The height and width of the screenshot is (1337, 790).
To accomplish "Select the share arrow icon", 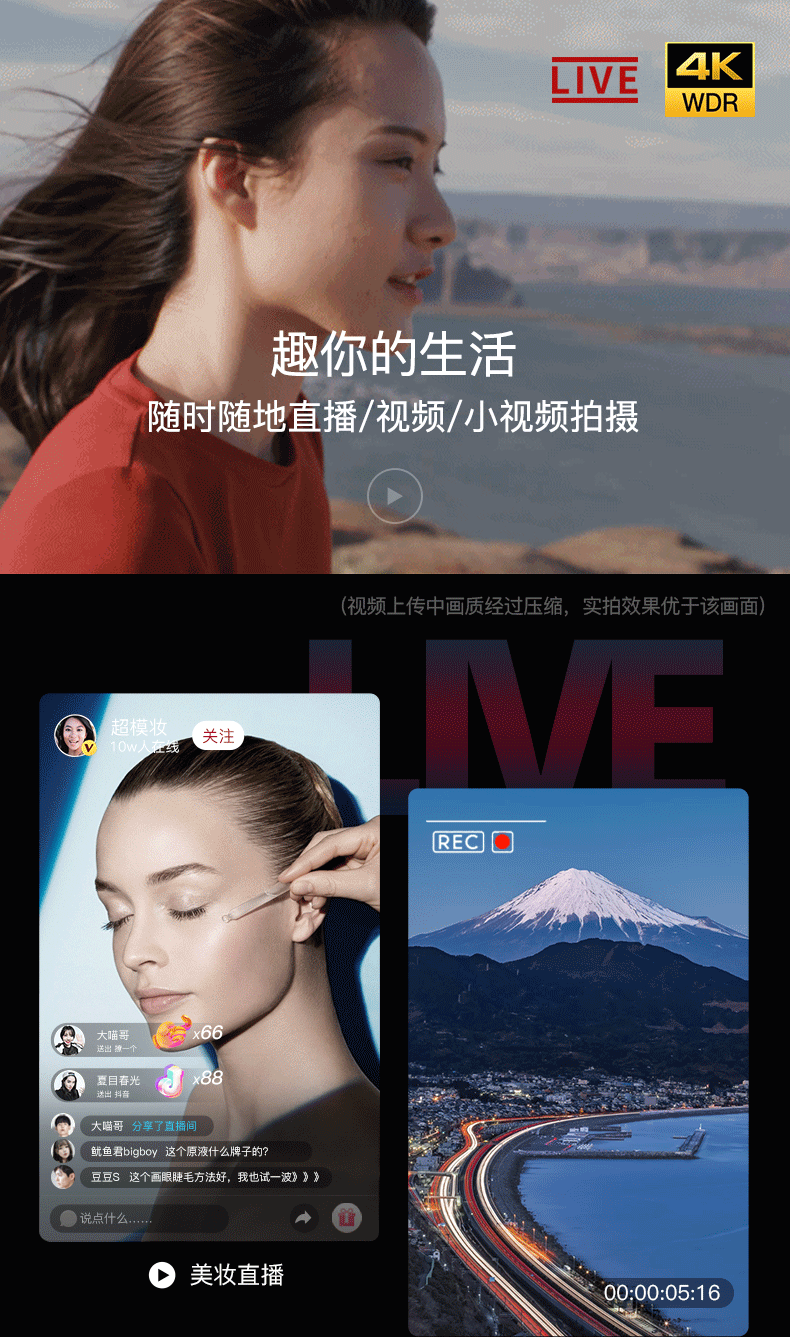I will [x=303, y=1218].
